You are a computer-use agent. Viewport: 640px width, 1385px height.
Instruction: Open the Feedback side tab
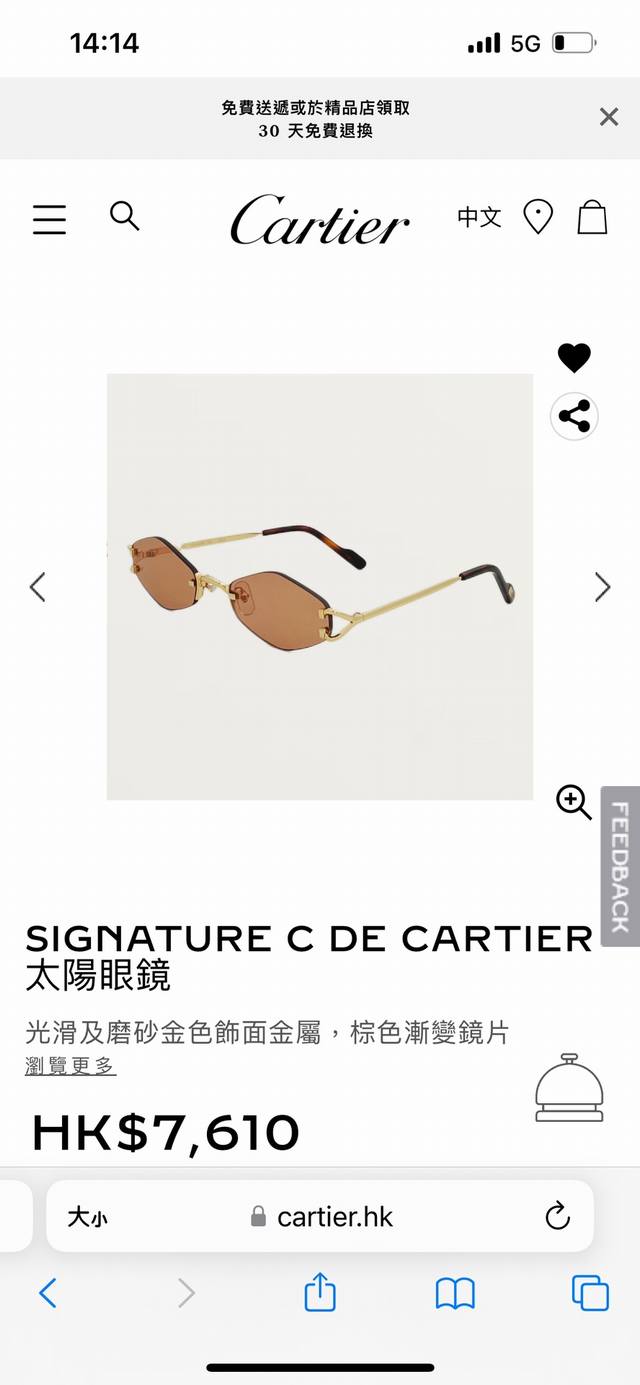pyautogui.click(x=620, y=866)
